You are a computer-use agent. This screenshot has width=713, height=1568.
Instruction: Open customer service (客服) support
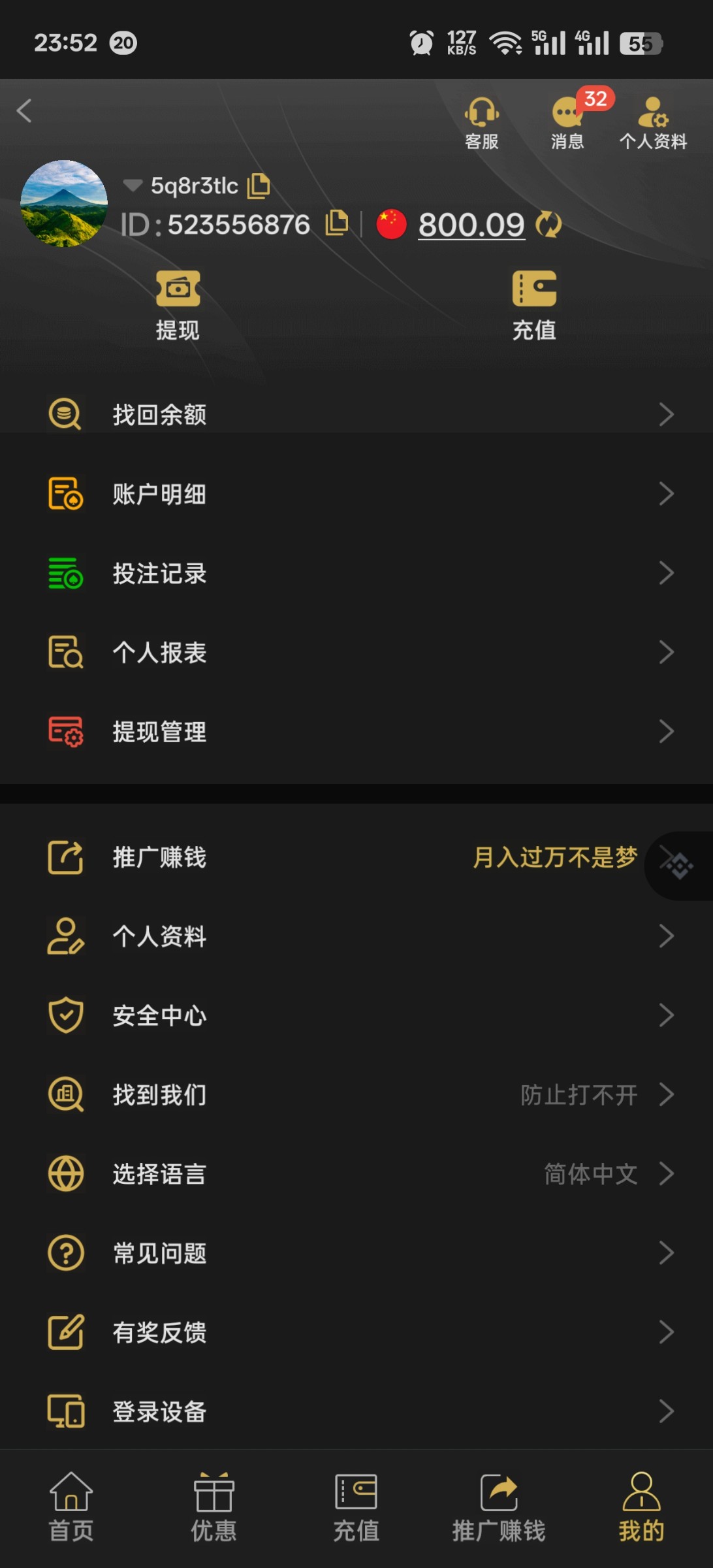(x=481, y=121)
